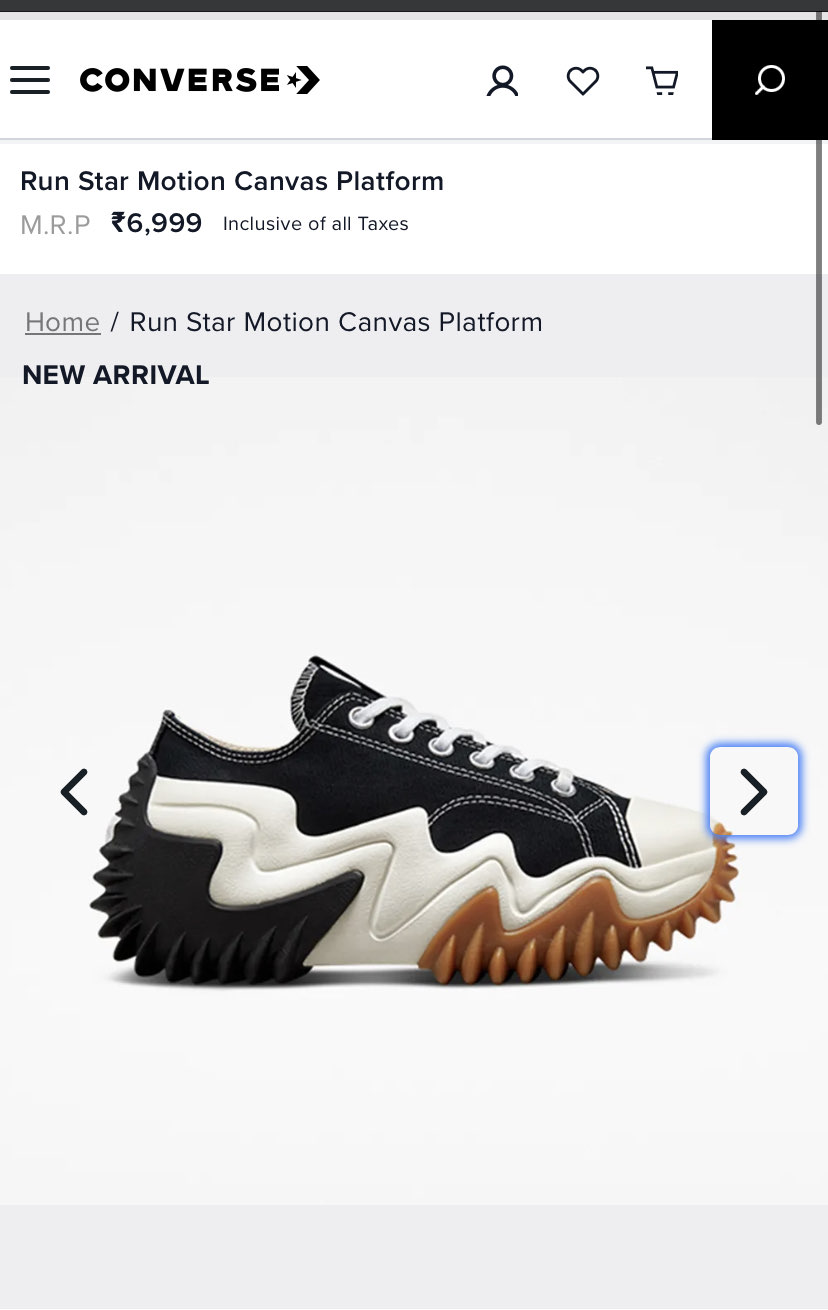This screenshot has height=1310, width=828.
Task: Open the shopping cart
Action: point(662,80)
